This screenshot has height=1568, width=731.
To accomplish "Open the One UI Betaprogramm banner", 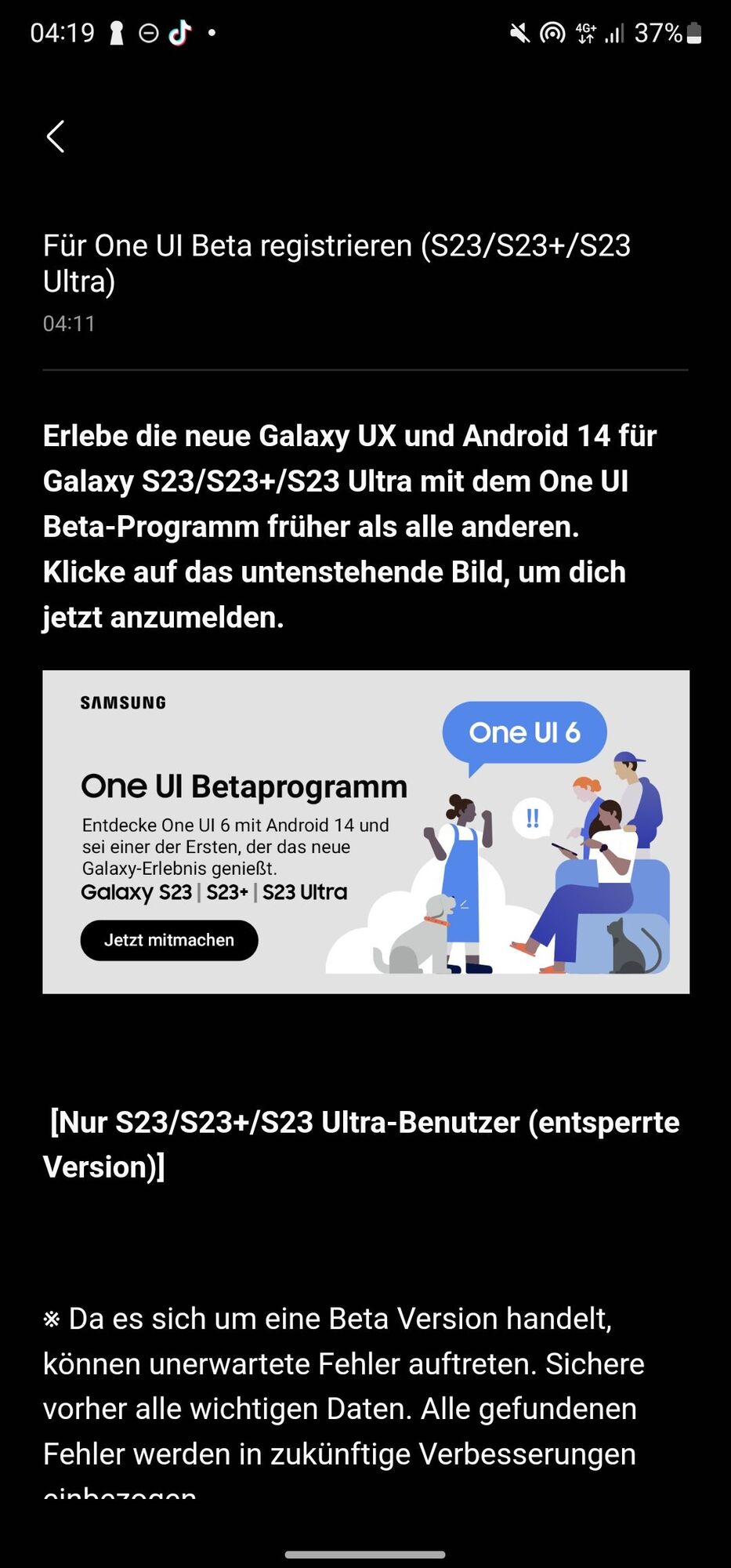I will click(365, 831).
